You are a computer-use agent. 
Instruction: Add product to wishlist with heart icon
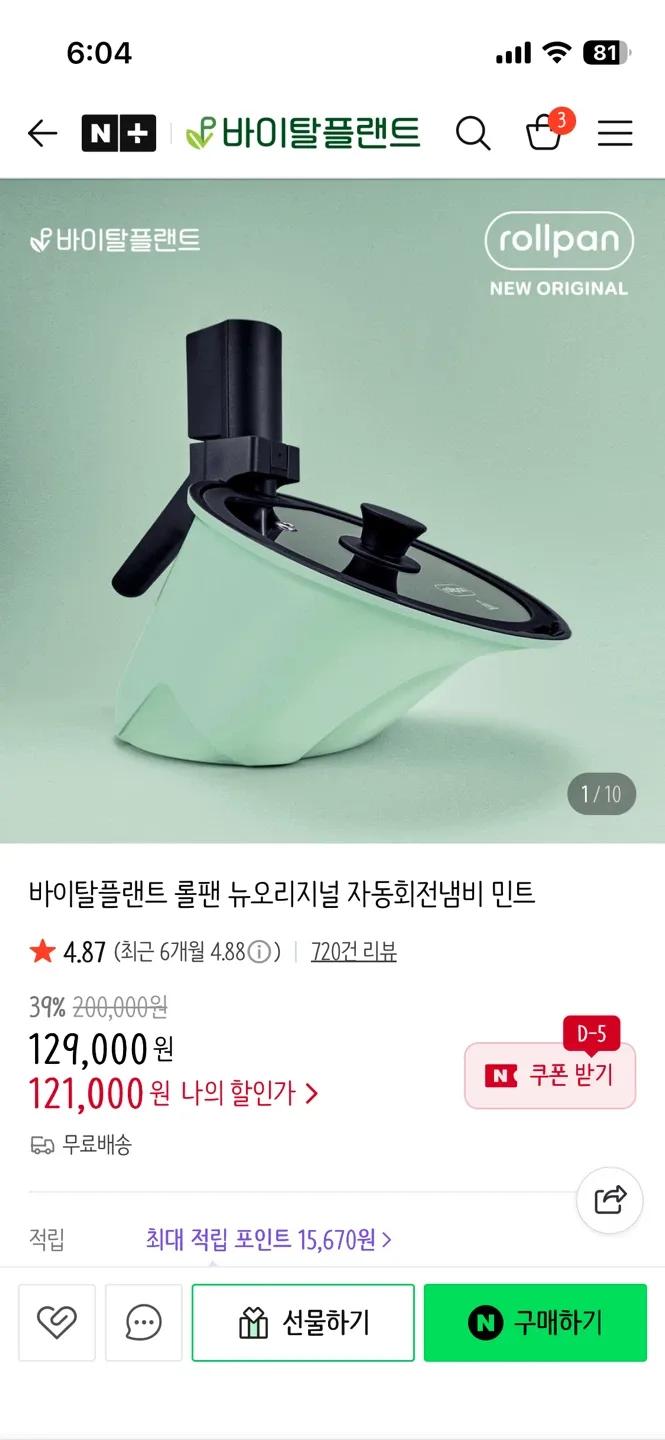tap(57, 1323)
